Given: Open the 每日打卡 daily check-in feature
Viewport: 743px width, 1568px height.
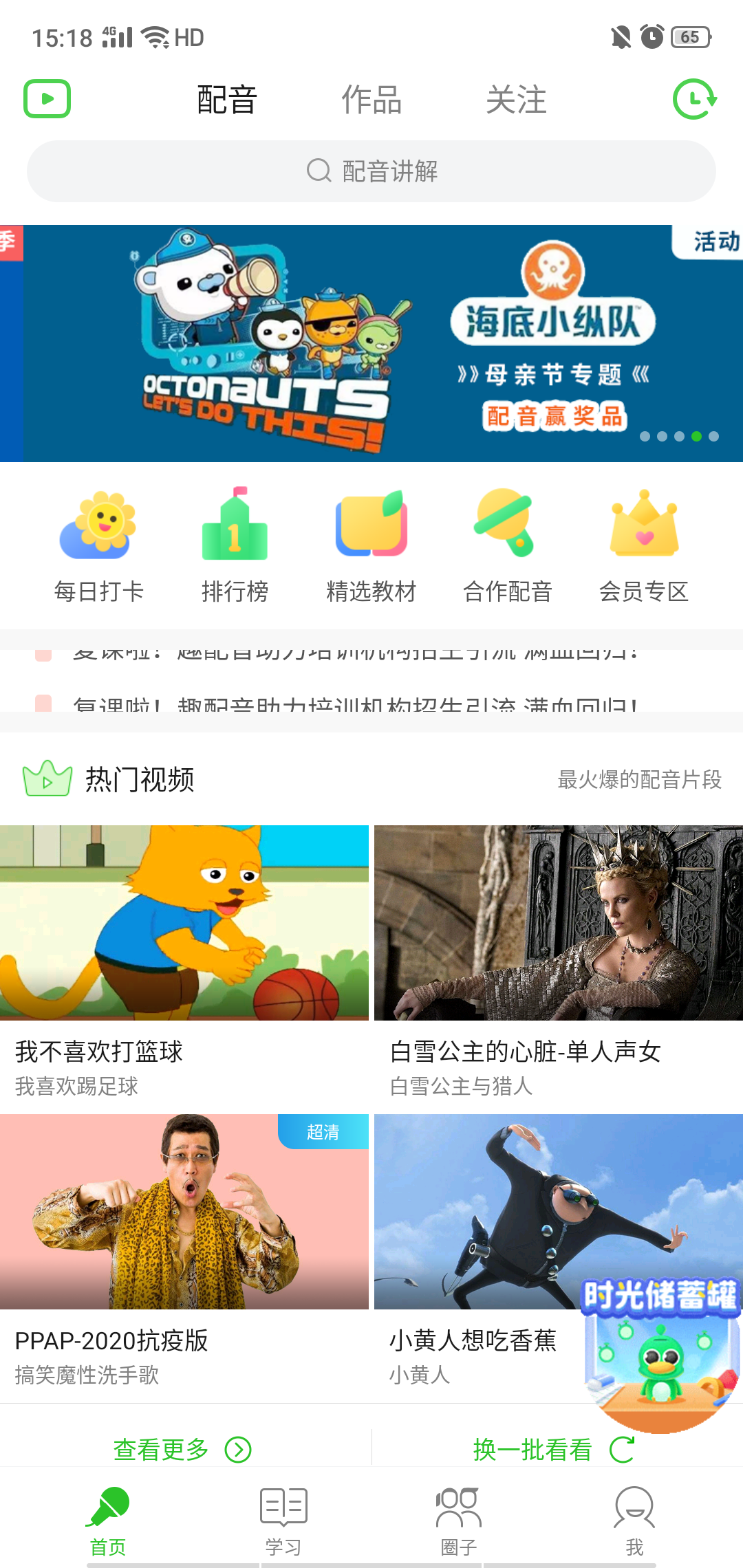Looking at the screenshot, I should click(x=98, y=547).
